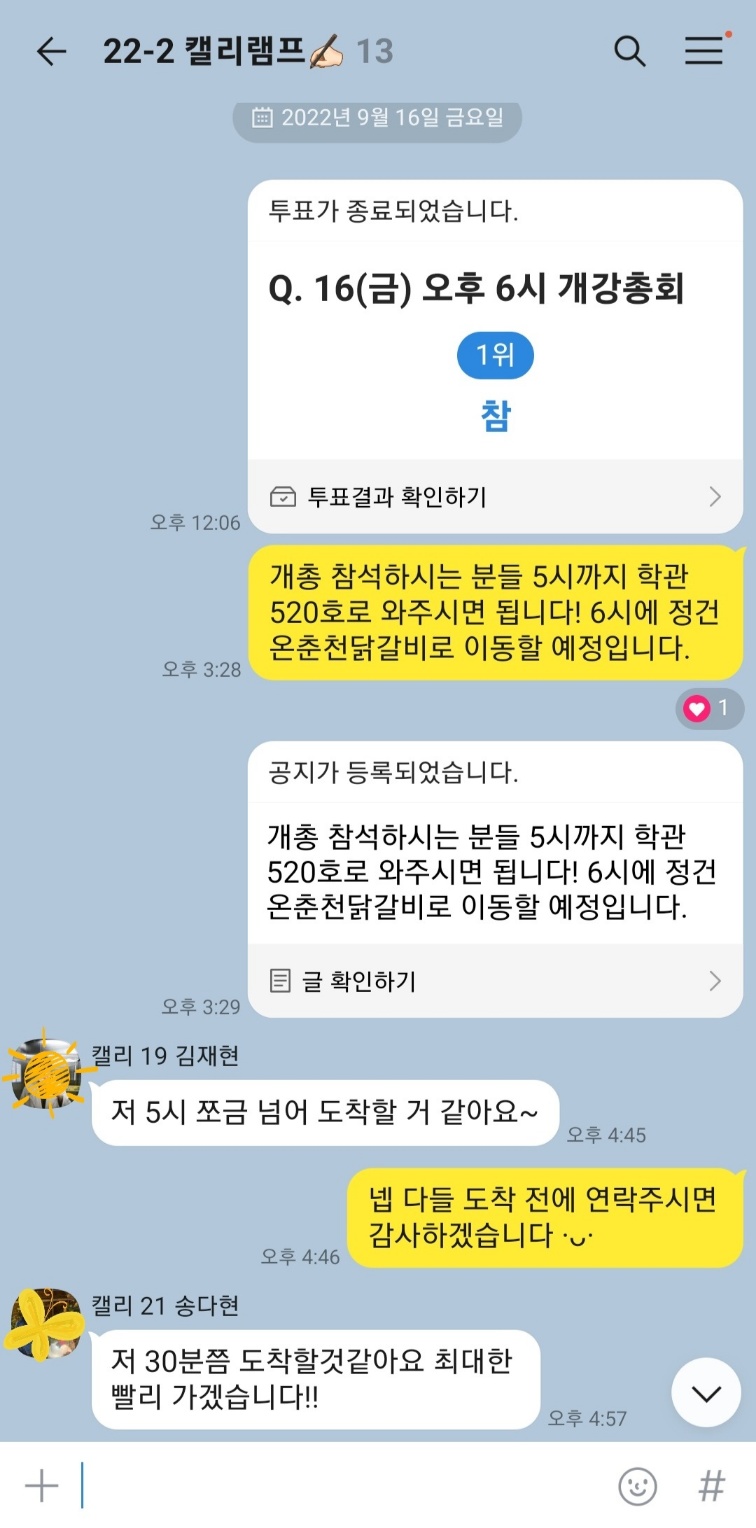Open the plus attachment menu
756x1528 pixels.
(41, 1486)
